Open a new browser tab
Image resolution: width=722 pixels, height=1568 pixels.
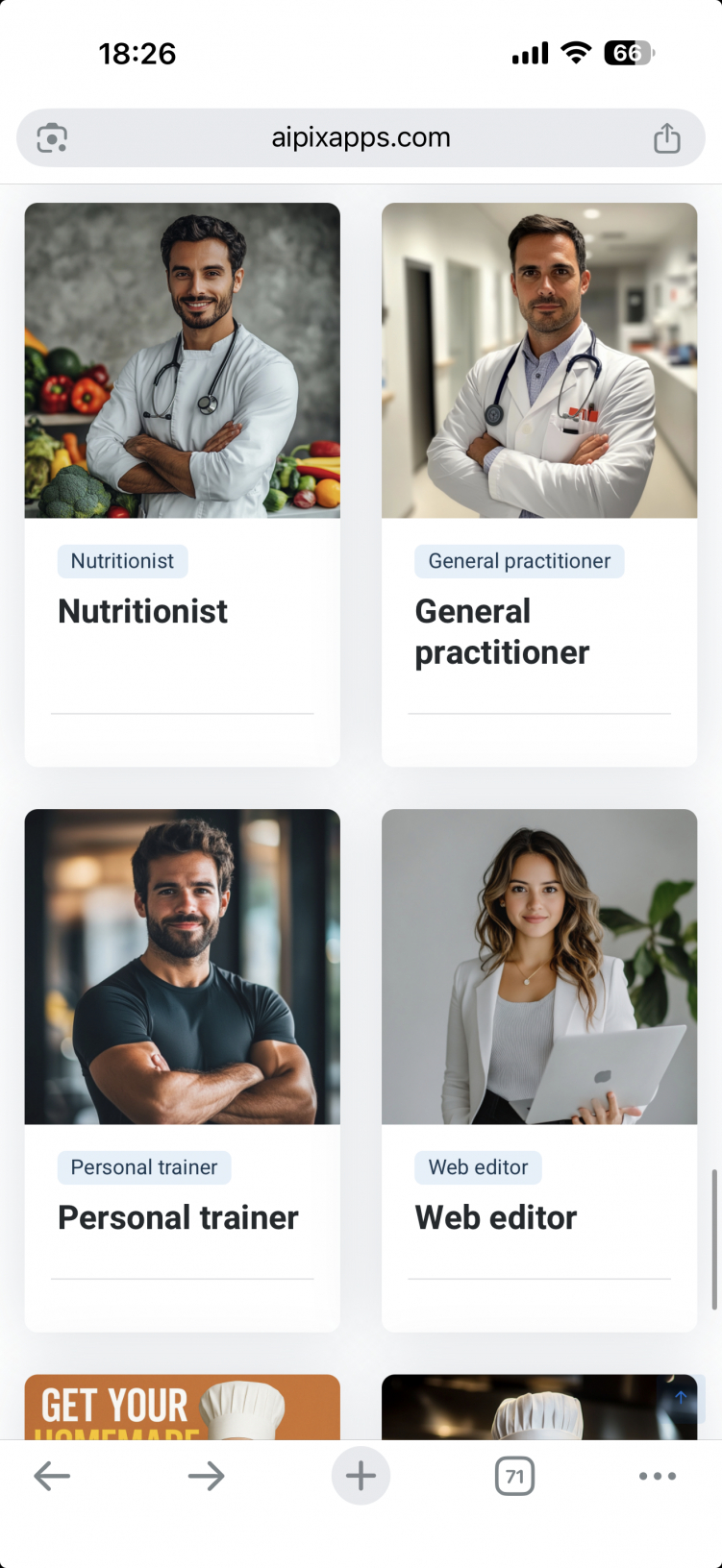point(361,1476)
